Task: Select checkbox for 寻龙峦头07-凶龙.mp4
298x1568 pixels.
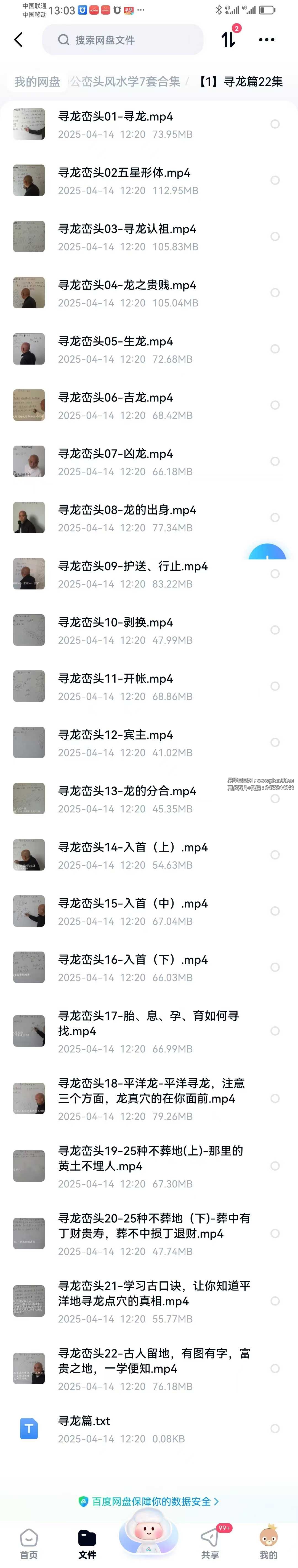Action: point(275,461)
